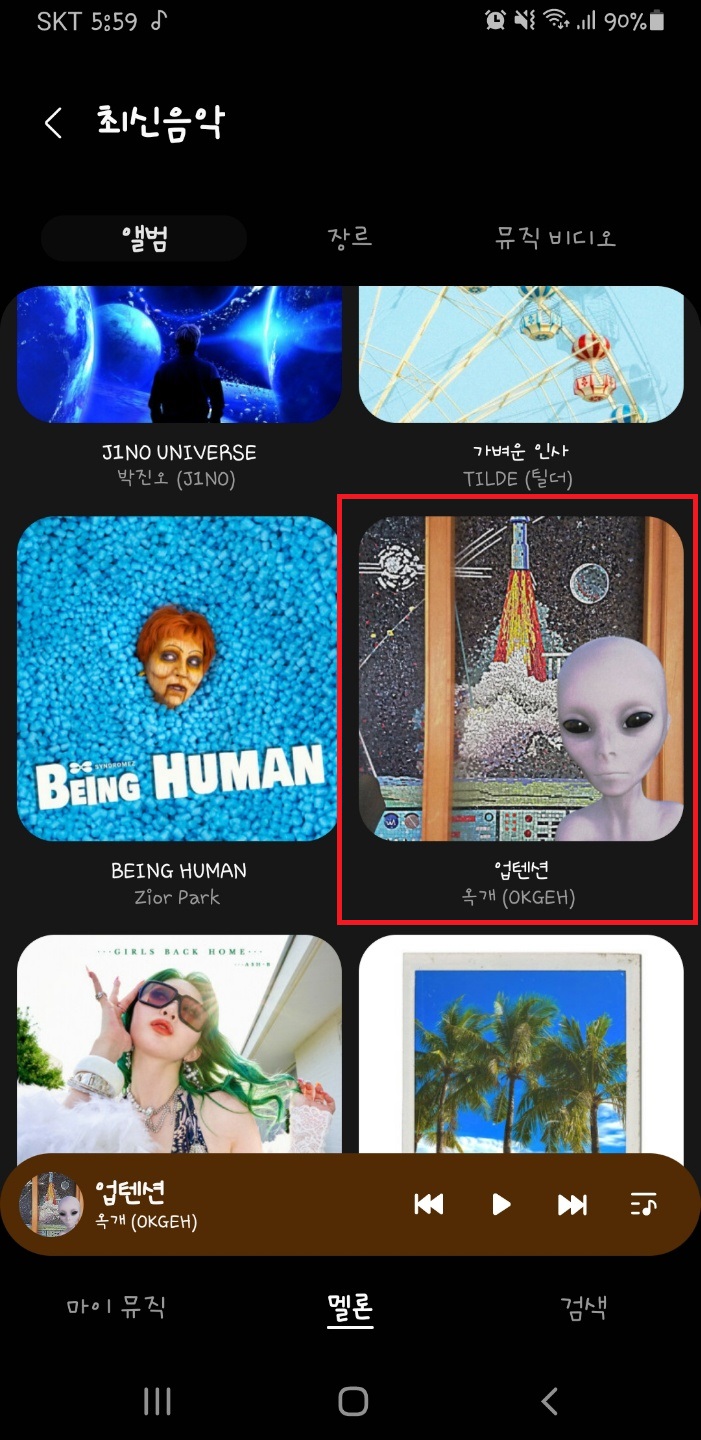Open the 업텐션 album by 옥개
701x1440 pixels.
(x=521, y=678)
